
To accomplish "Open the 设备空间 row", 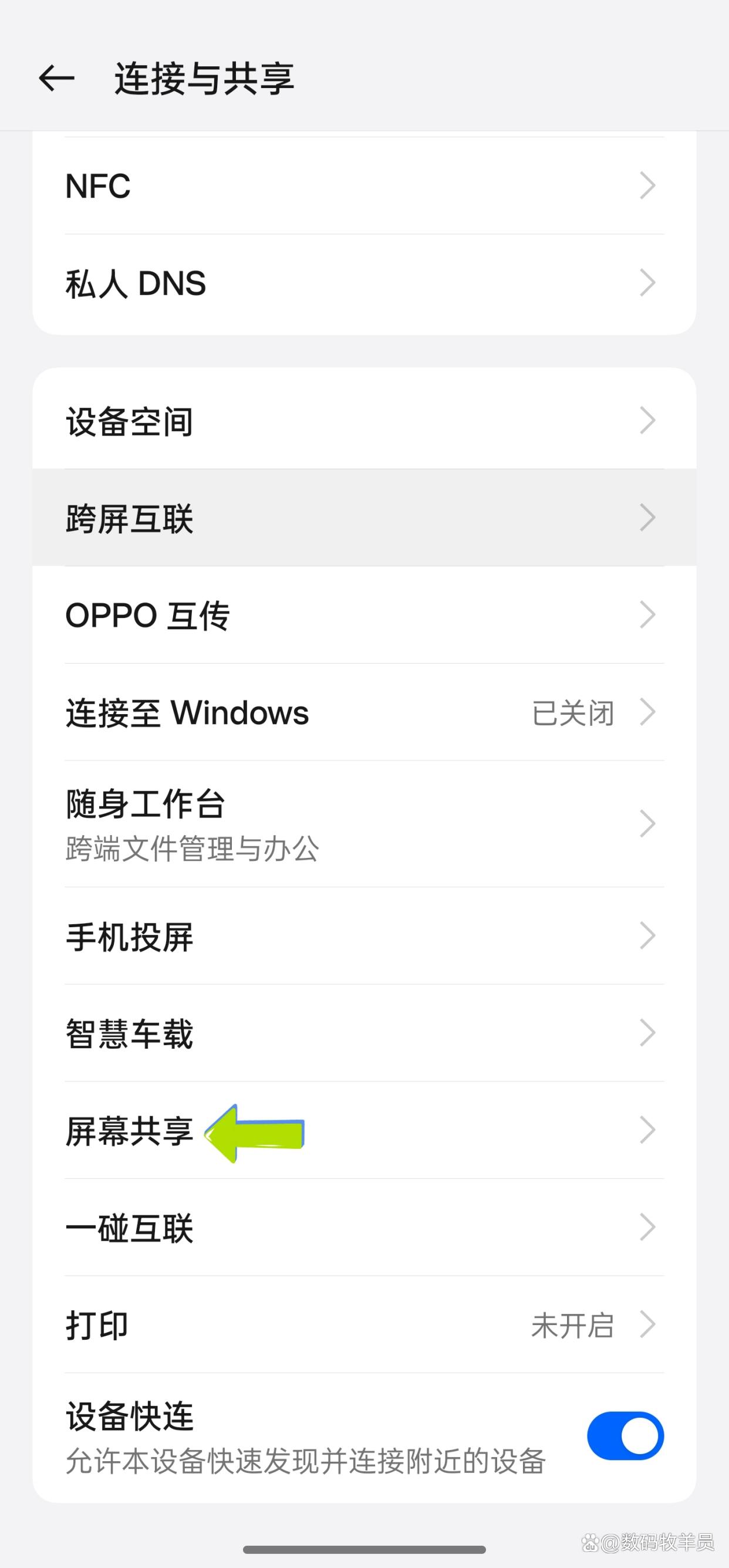I will 364,421.
